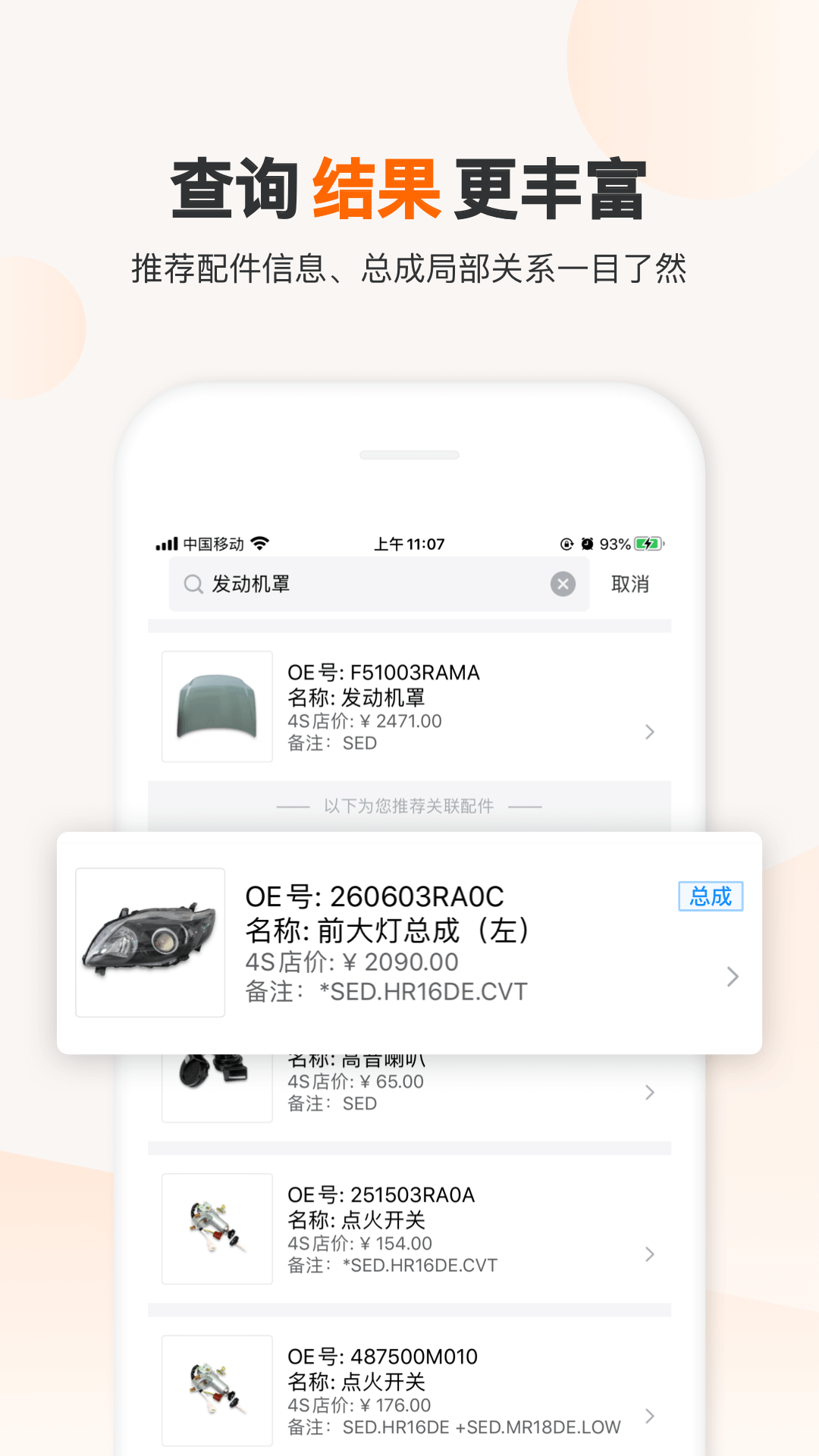Expand the 点火开关 251503RA0A item chevron
The height and width of the screenshot is (1456, 819).
(x=649, y=1255)
